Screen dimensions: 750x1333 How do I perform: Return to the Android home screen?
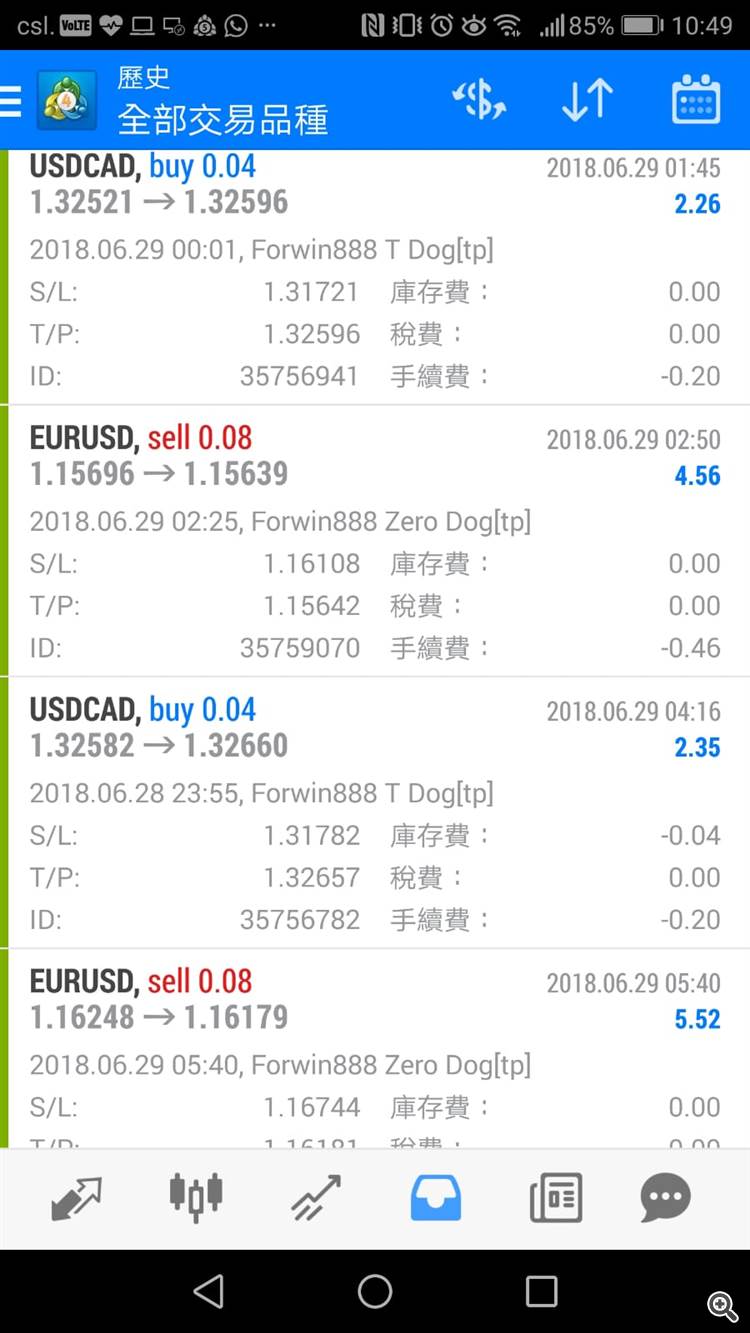click(x=375, y=1292)
